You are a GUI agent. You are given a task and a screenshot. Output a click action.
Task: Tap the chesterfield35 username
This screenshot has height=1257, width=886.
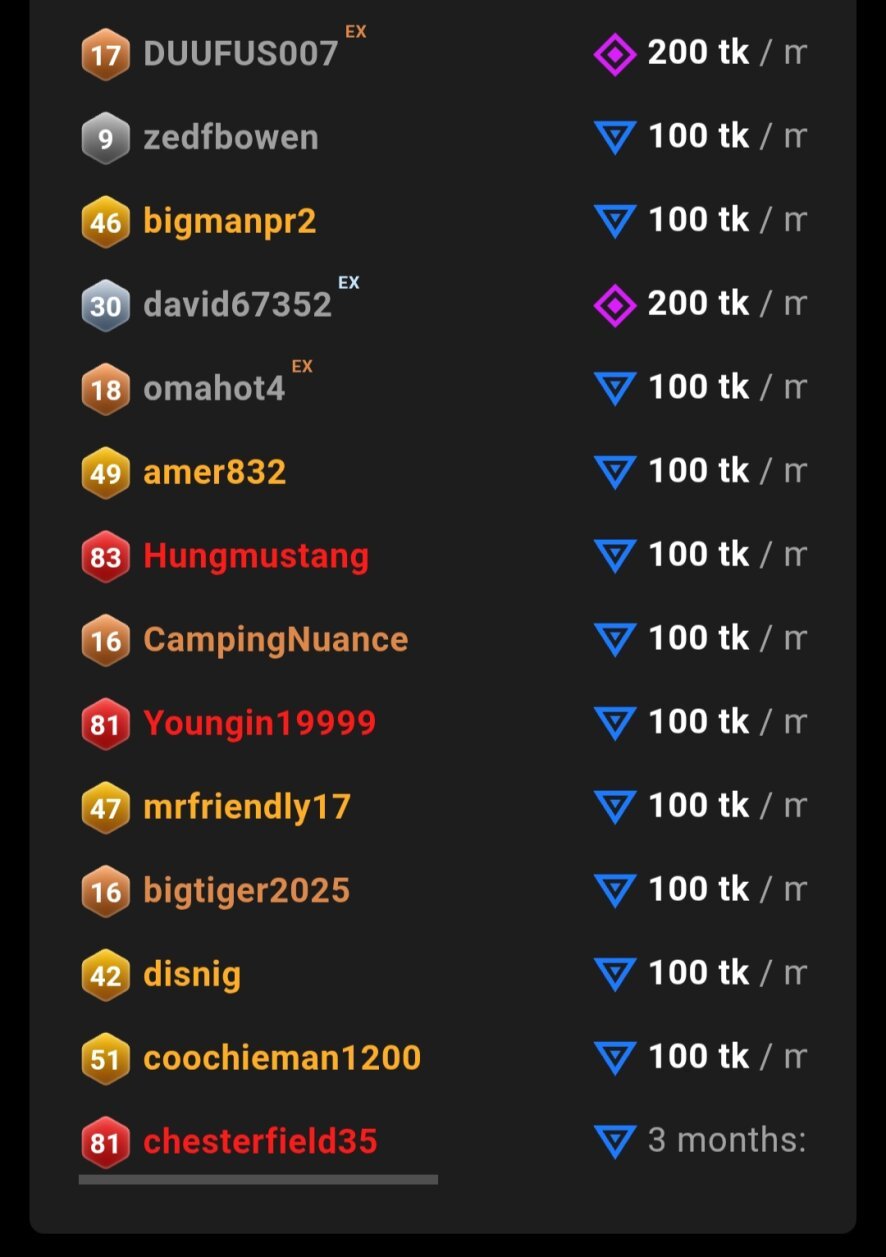click(x=260, y=1141)
